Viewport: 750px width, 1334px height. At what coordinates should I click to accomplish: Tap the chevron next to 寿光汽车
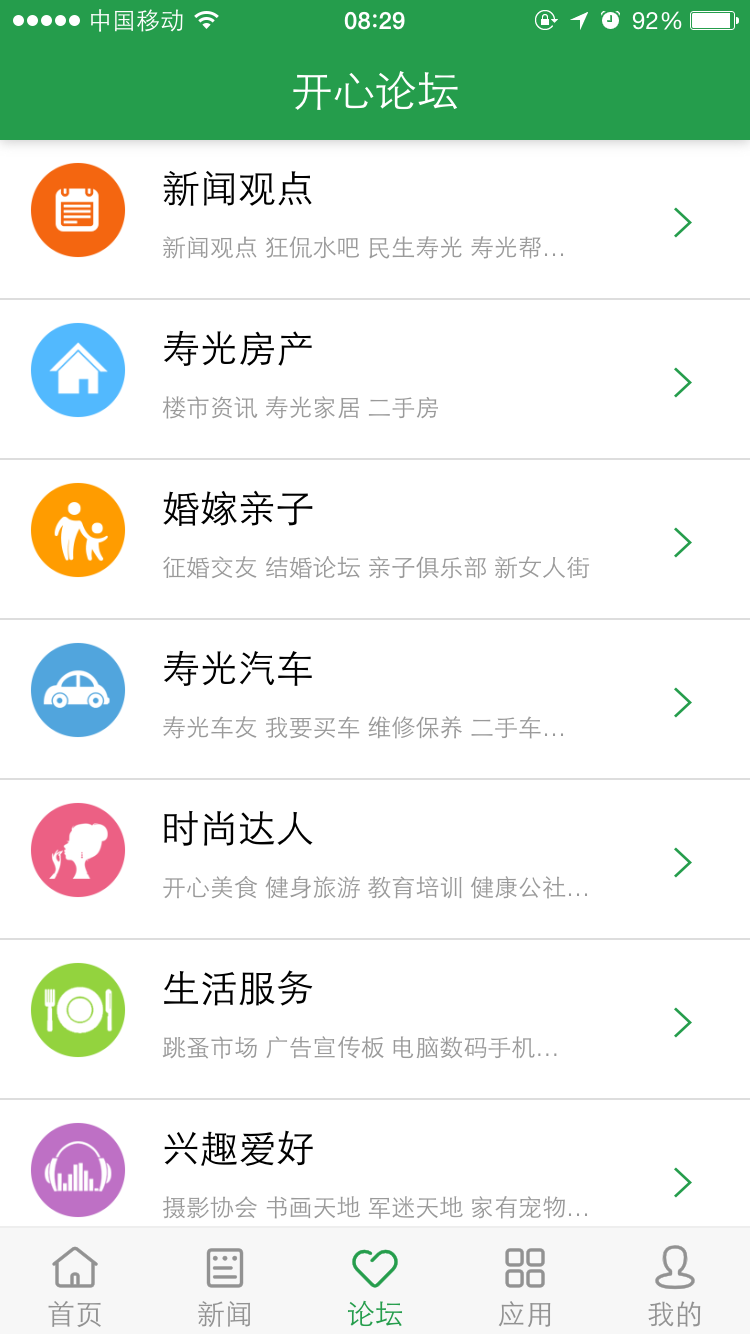point(683,702)
